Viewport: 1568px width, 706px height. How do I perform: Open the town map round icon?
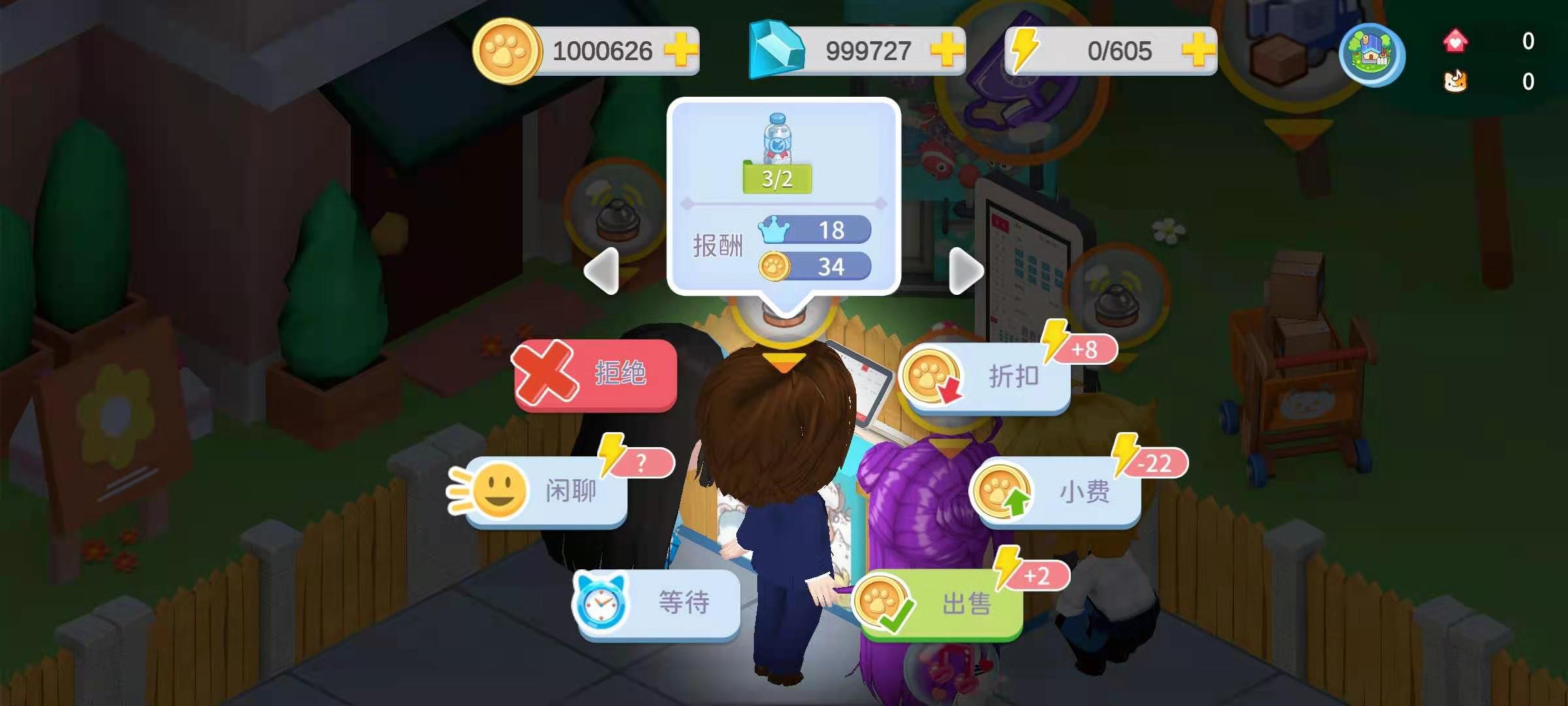(x=1371, y=55)
